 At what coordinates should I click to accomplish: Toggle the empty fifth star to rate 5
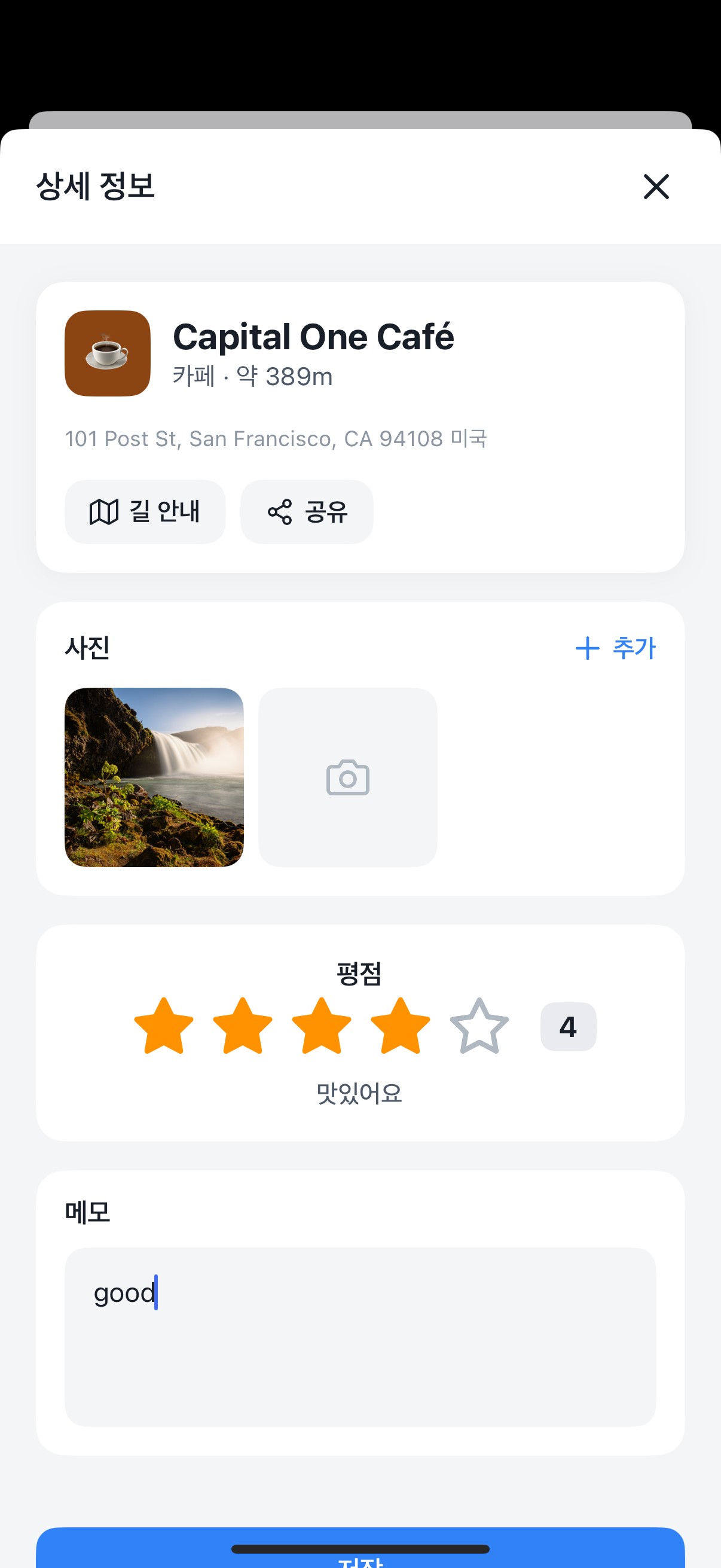point(479,1026)
